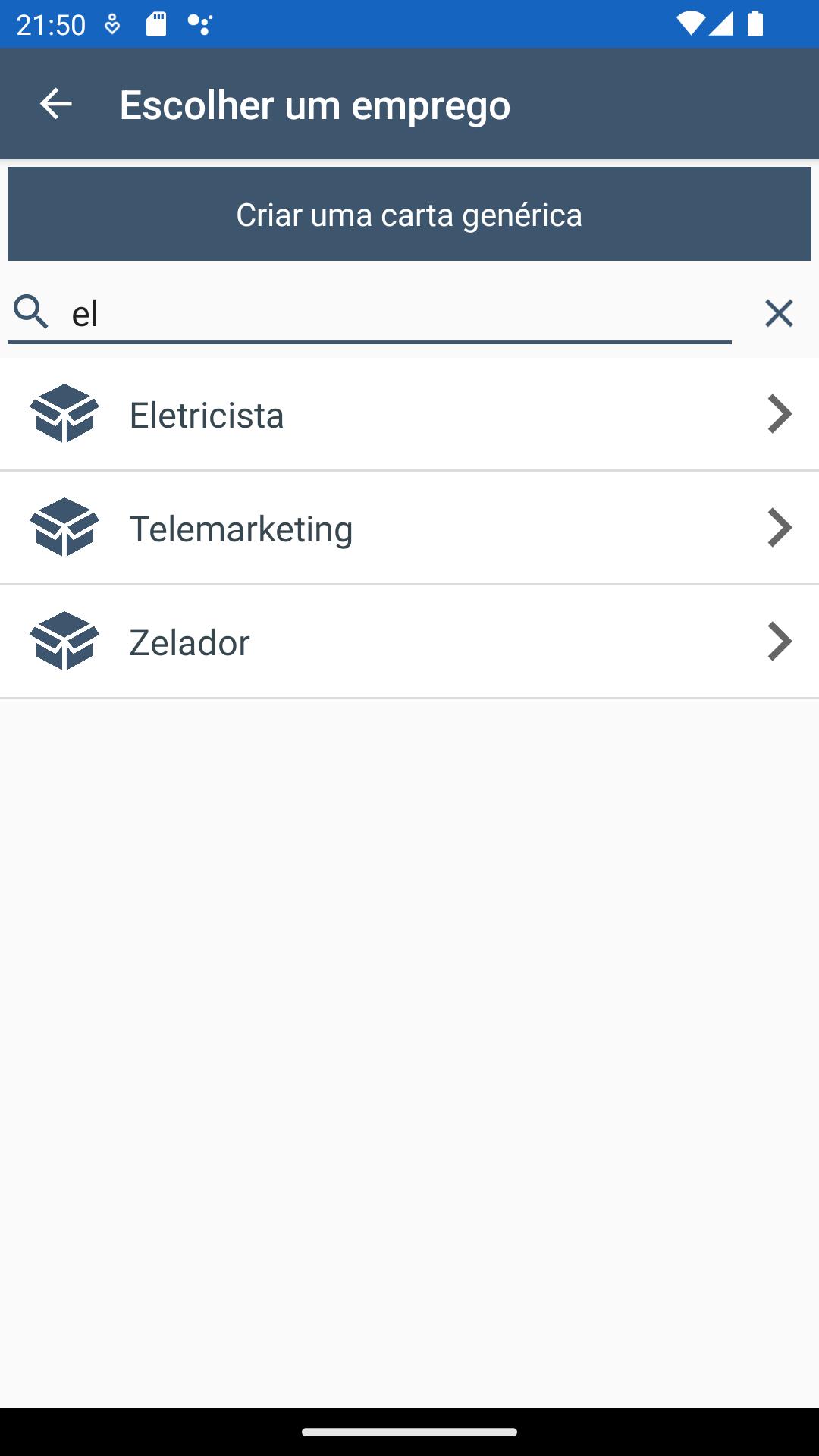This screenshot has width=819, height=1456.
Task: Go back using the top arrow
Action: pos(55,104)
